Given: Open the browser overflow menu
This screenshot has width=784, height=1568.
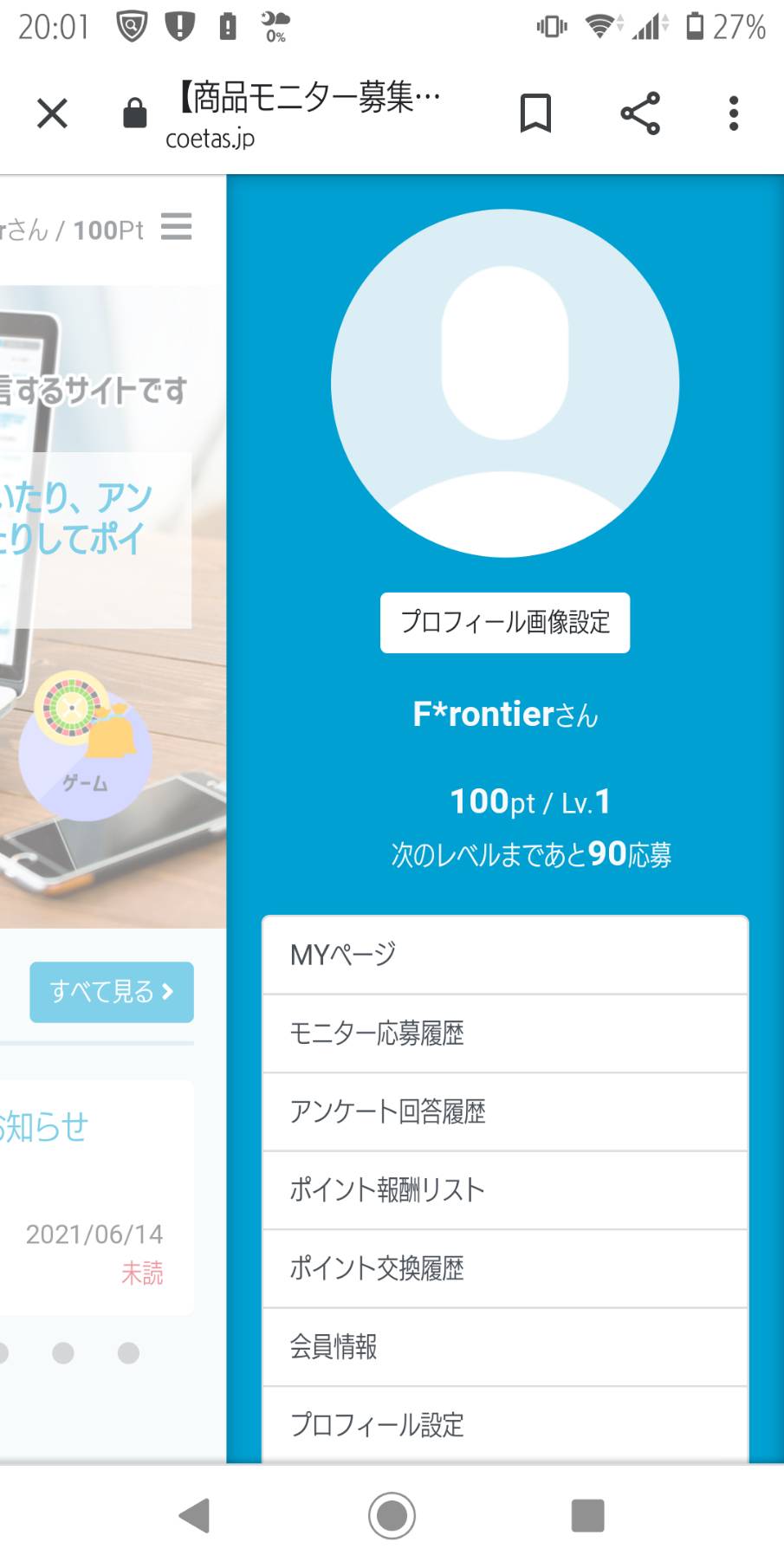Looking at the screenshot, I should (734, 113).
